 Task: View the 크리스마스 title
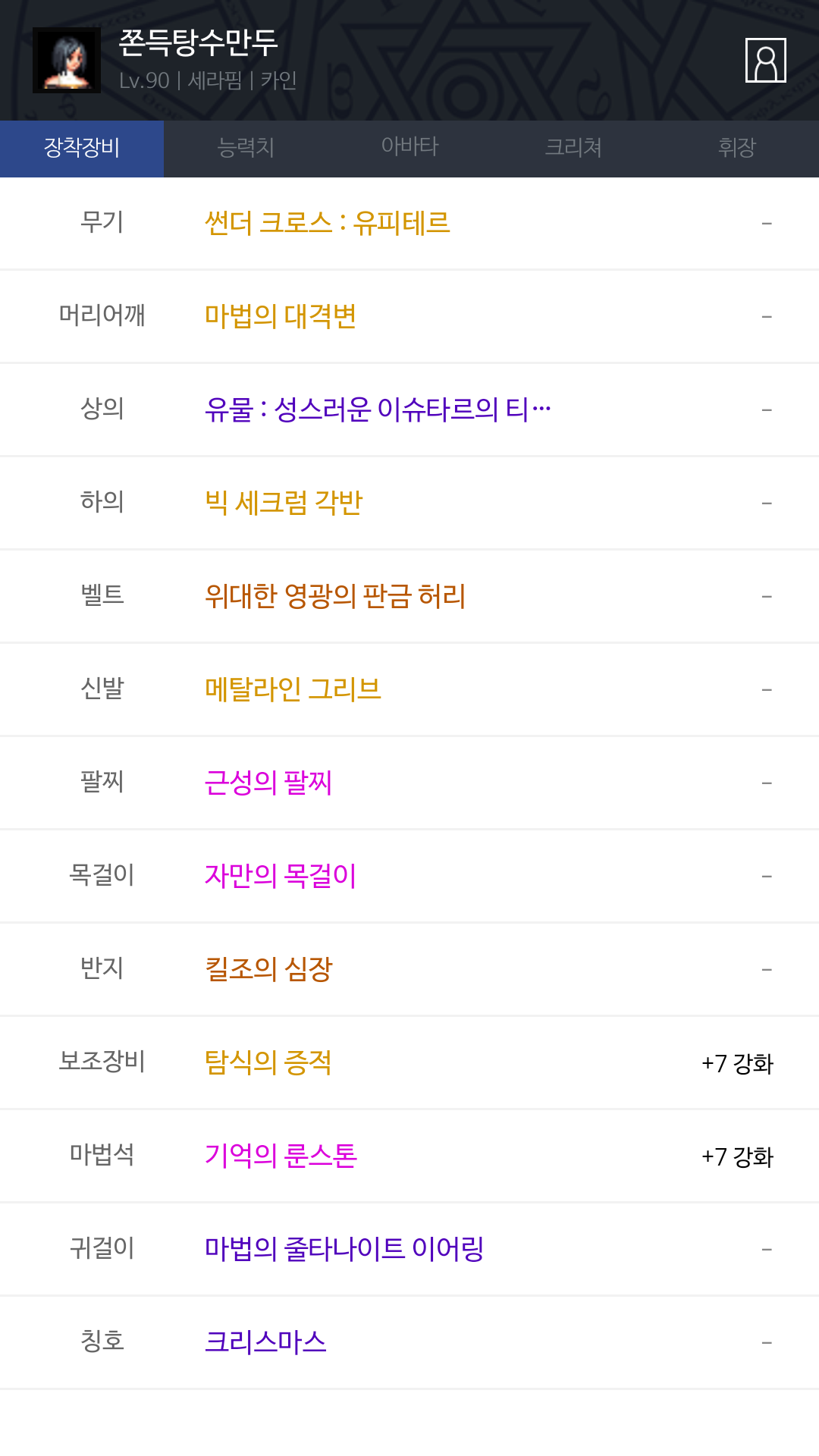pos(265,1343)
